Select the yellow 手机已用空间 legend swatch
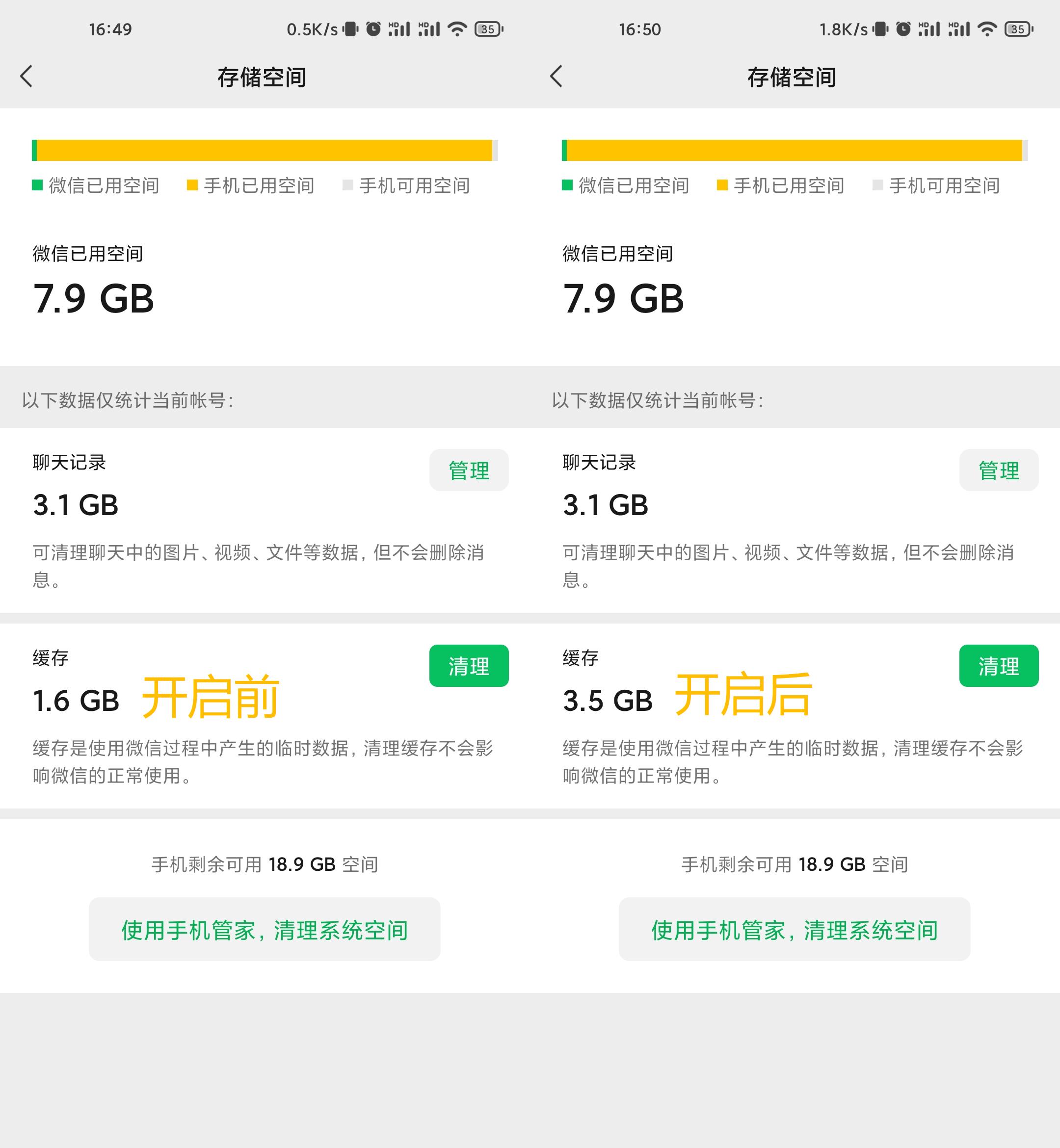Viewport: 1060px width, 1148px height. tap(191, 185)
